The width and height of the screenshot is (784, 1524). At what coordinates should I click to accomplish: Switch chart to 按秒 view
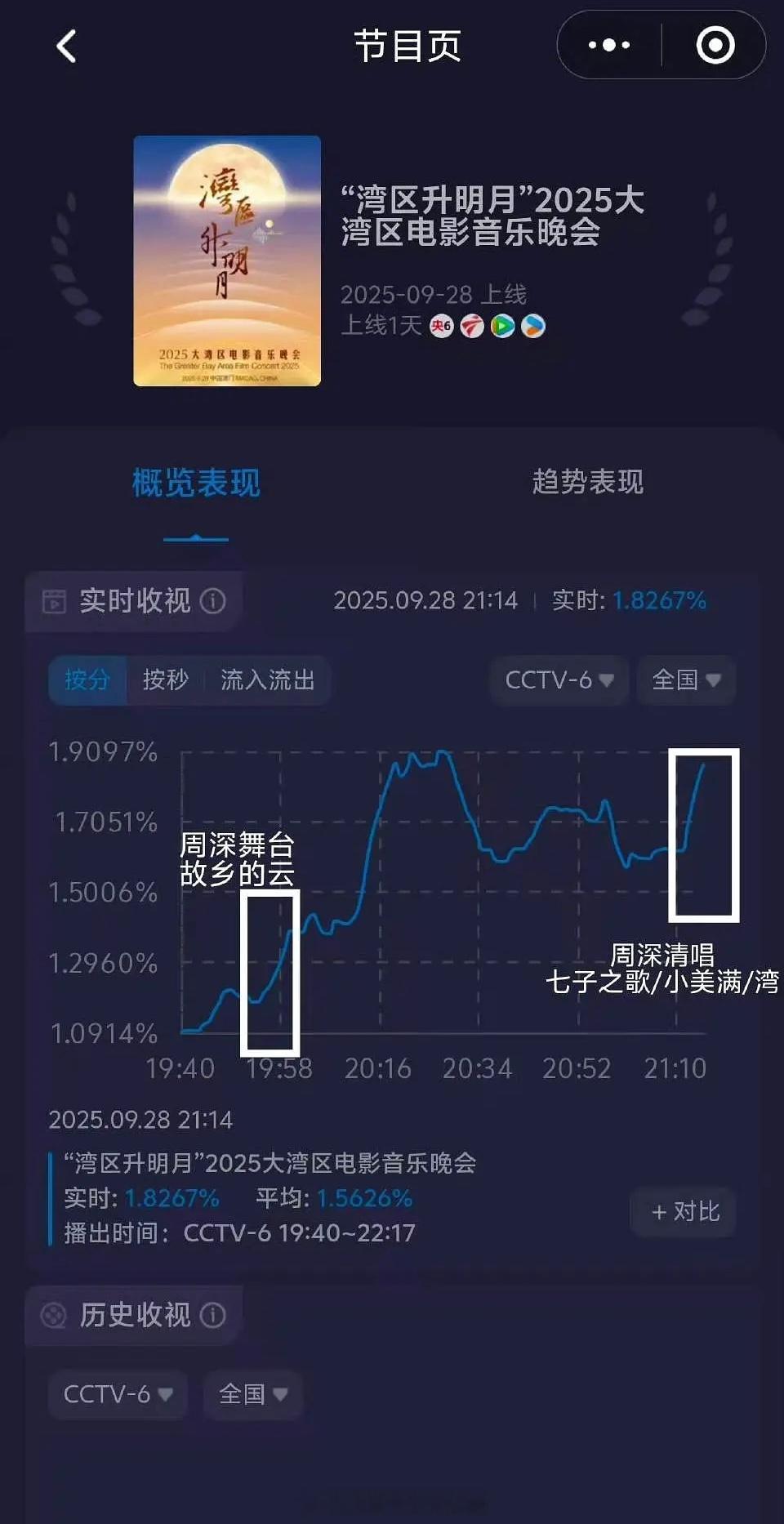165,680
